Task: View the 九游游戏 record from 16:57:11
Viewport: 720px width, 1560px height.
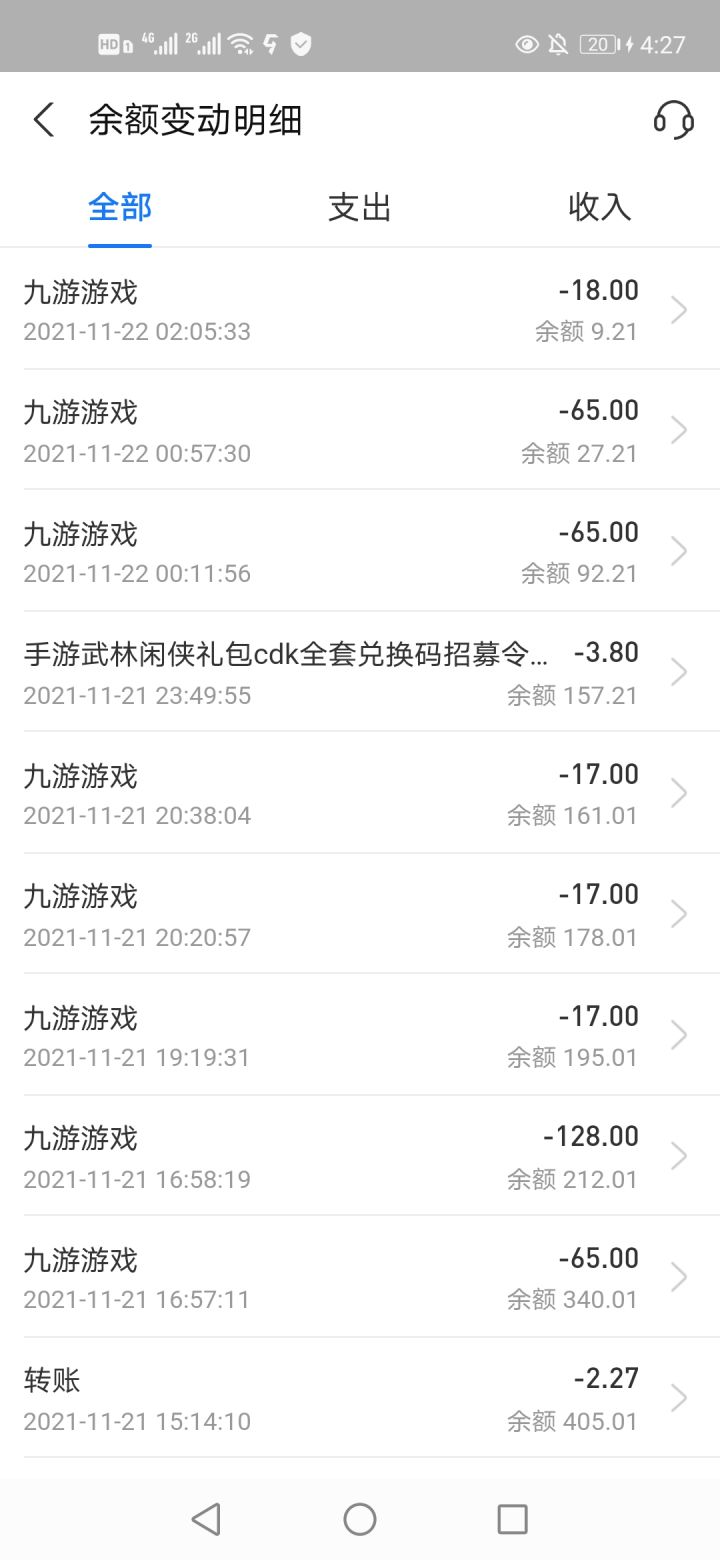Action: [x=360, y=1278]
